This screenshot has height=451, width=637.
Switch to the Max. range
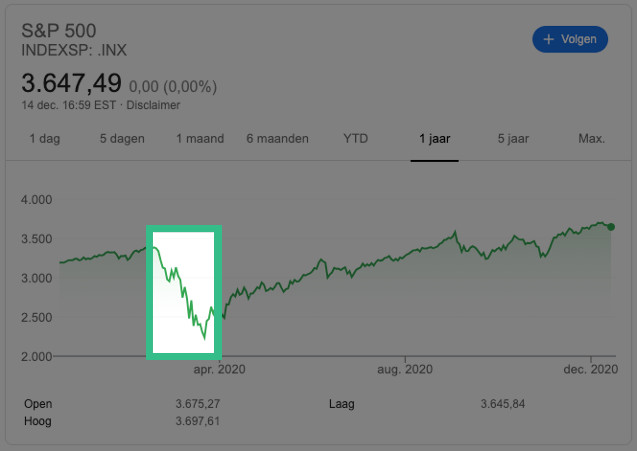tap(591, 139)
